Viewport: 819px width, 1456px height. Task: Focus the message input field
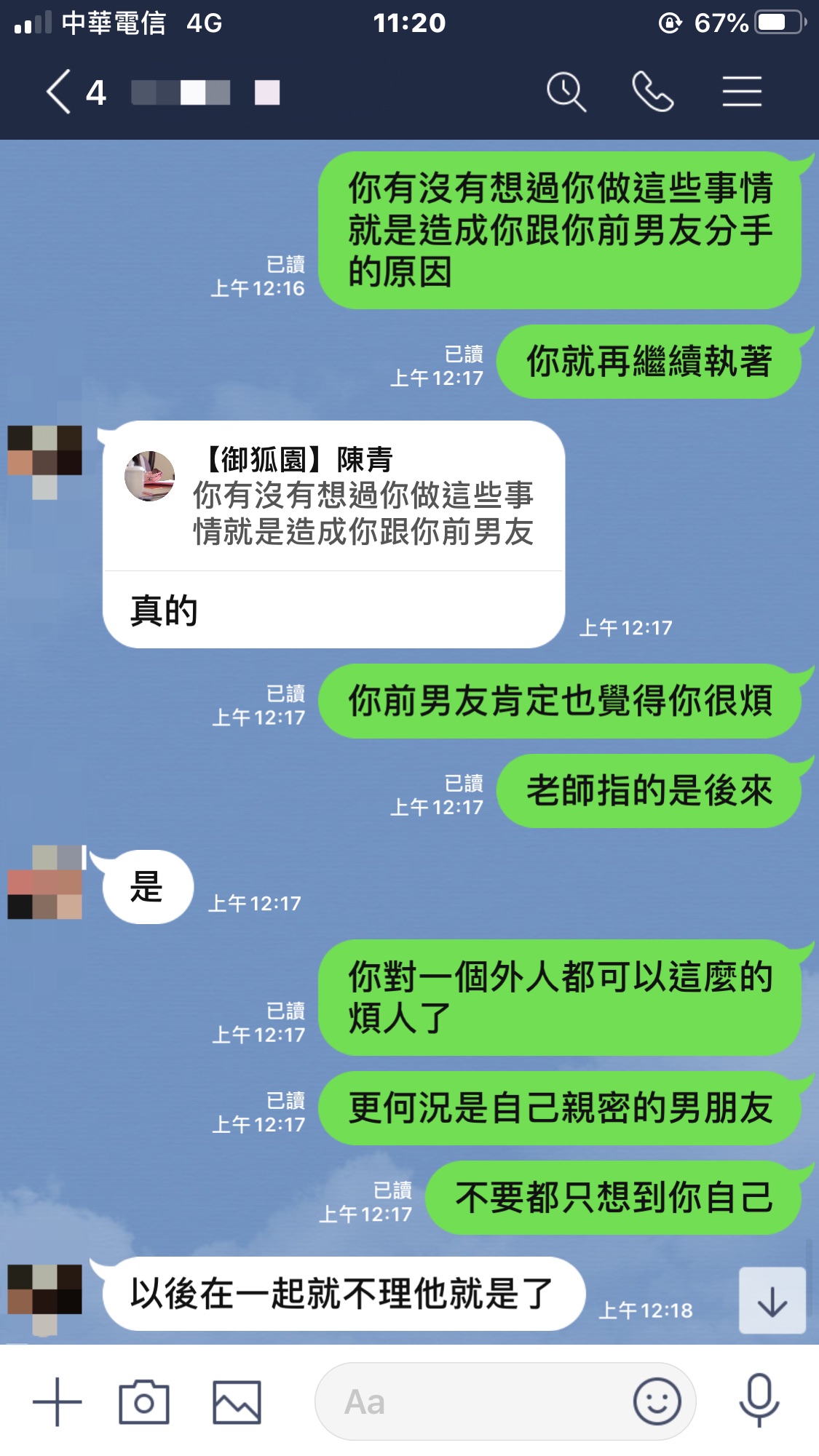click(x=473, y=1401)
